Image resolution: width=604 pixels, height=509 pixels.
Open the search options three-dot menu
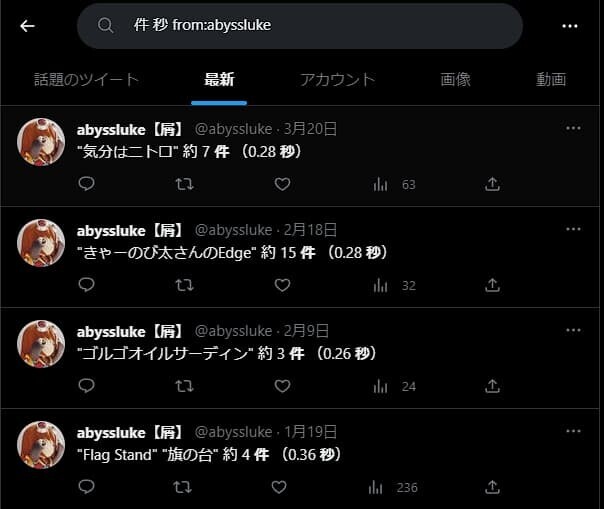pyautogui.click(x=569, y=26)
